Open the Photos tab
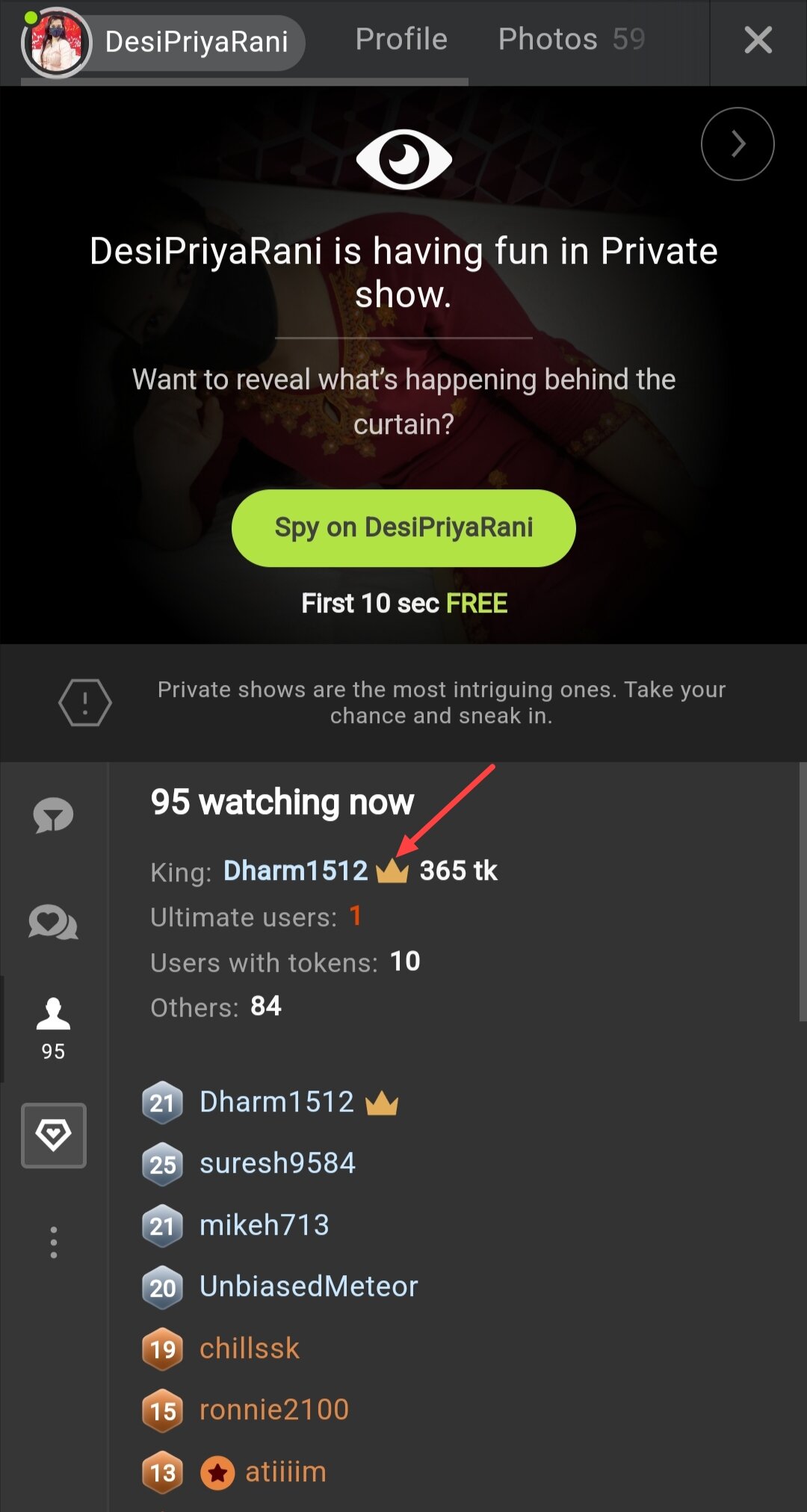The width and height of the screenshot is (807, 1512). tap(572, 40)
